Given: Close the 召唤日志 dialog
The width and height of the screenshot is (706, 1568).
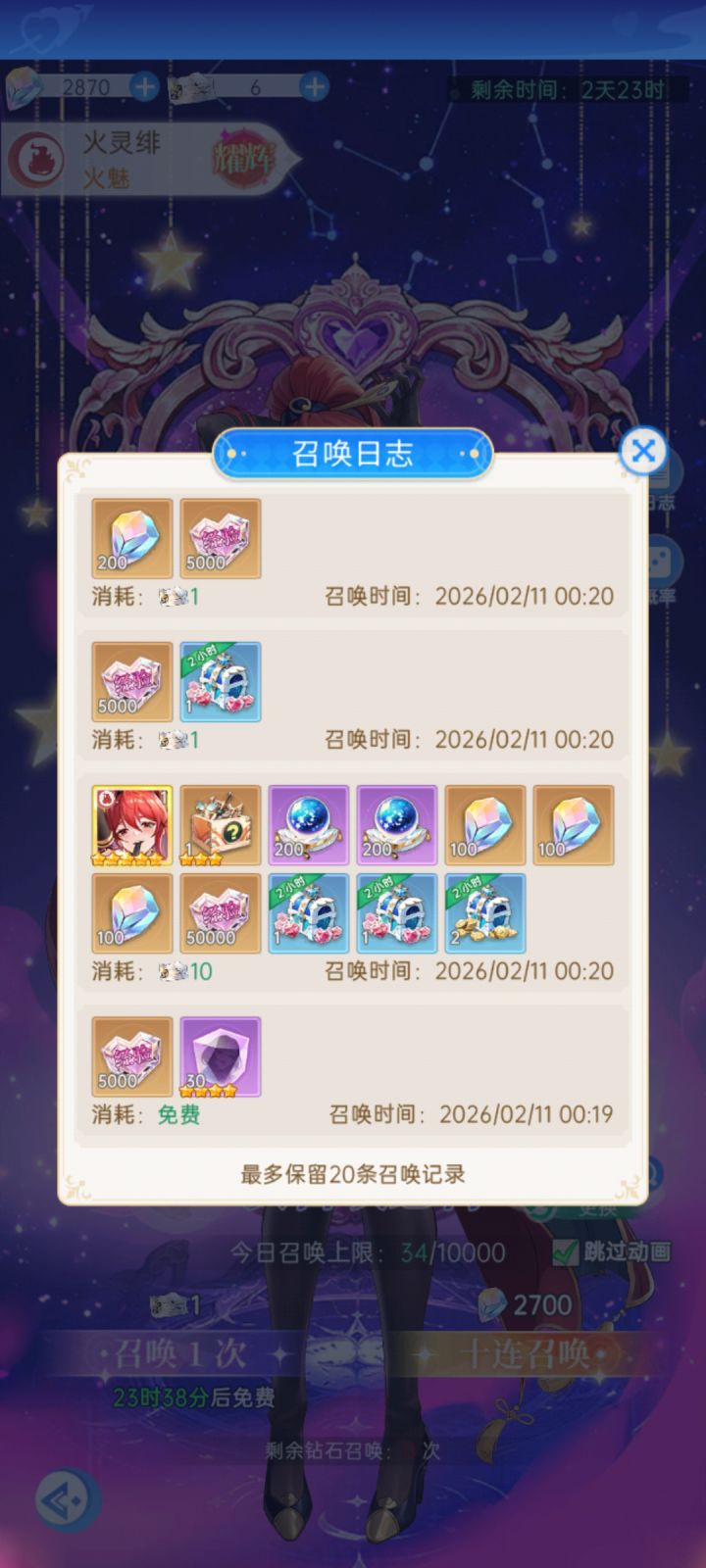Looking at the screenshot, I should (641, 452).
